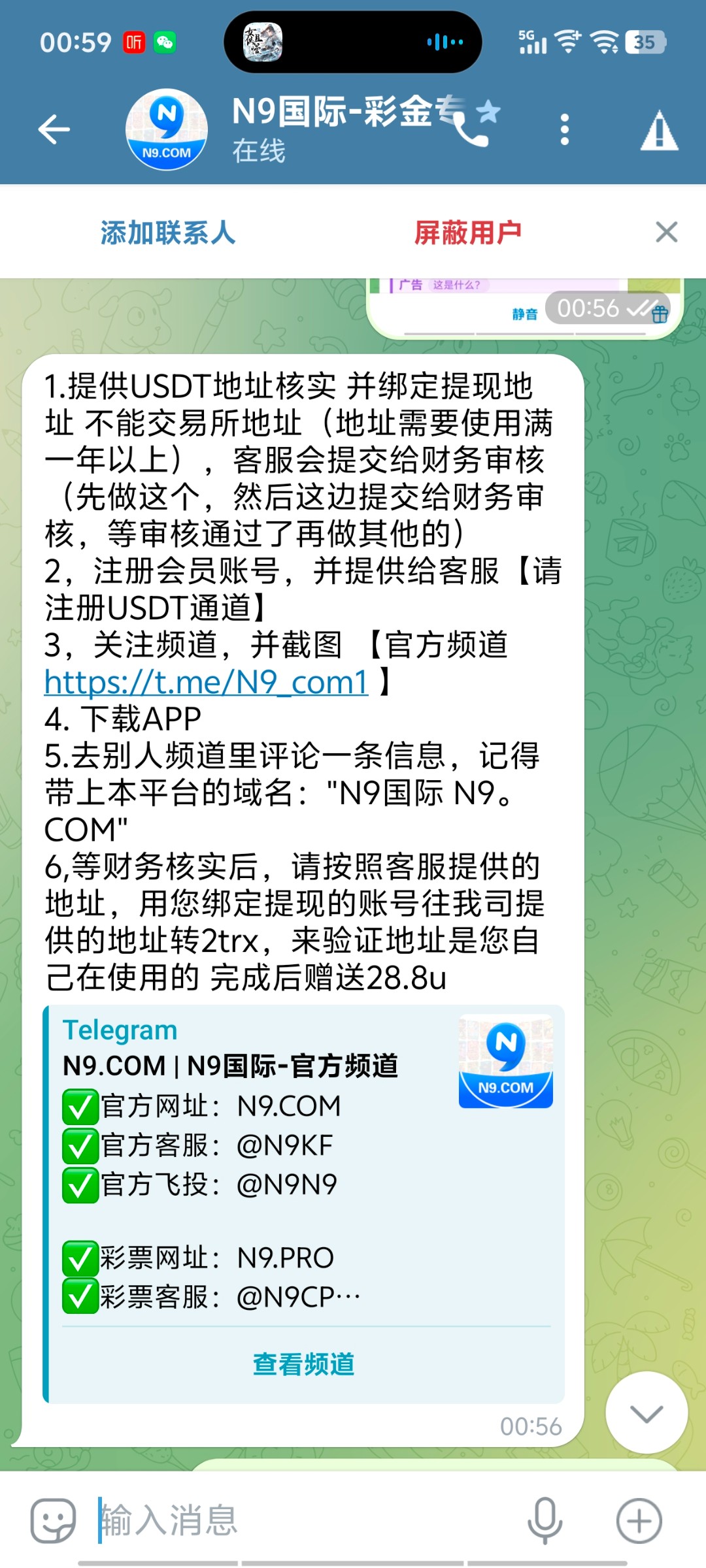Record a voice message with the microphone
The height and width of the screenshot is (1568, 706).
click(x=545, y=1520)
